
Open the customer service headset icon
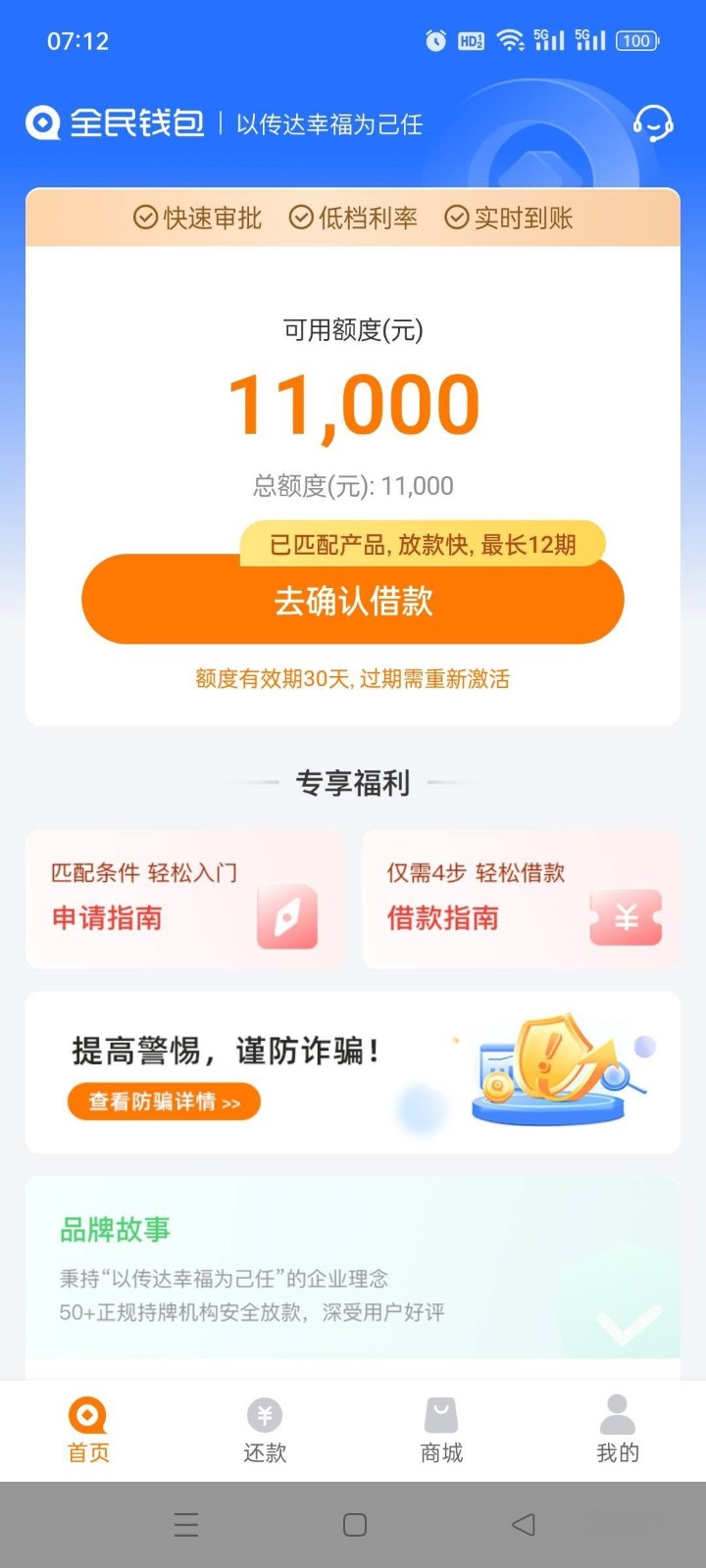652,123
